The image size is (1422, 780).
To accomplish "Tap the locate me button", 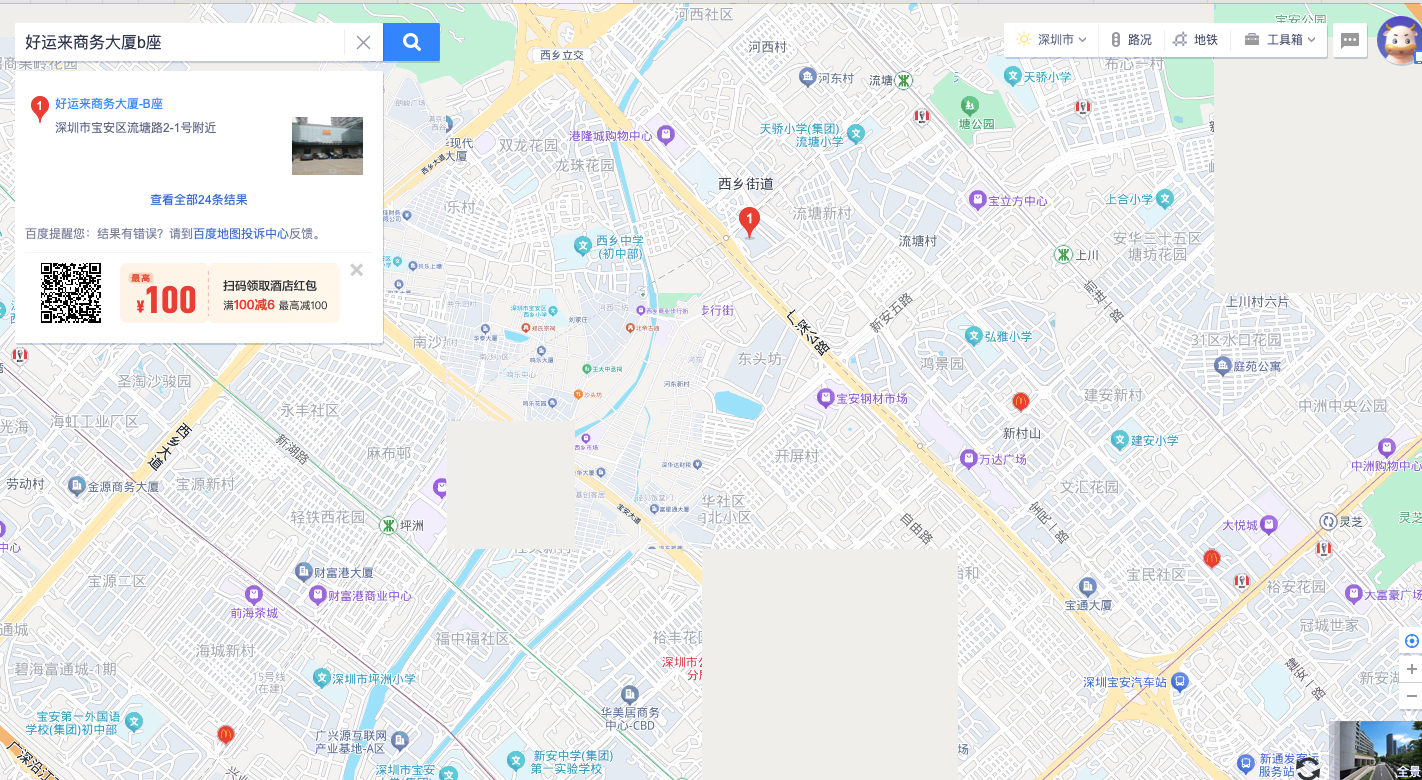I will [1411, 641].
